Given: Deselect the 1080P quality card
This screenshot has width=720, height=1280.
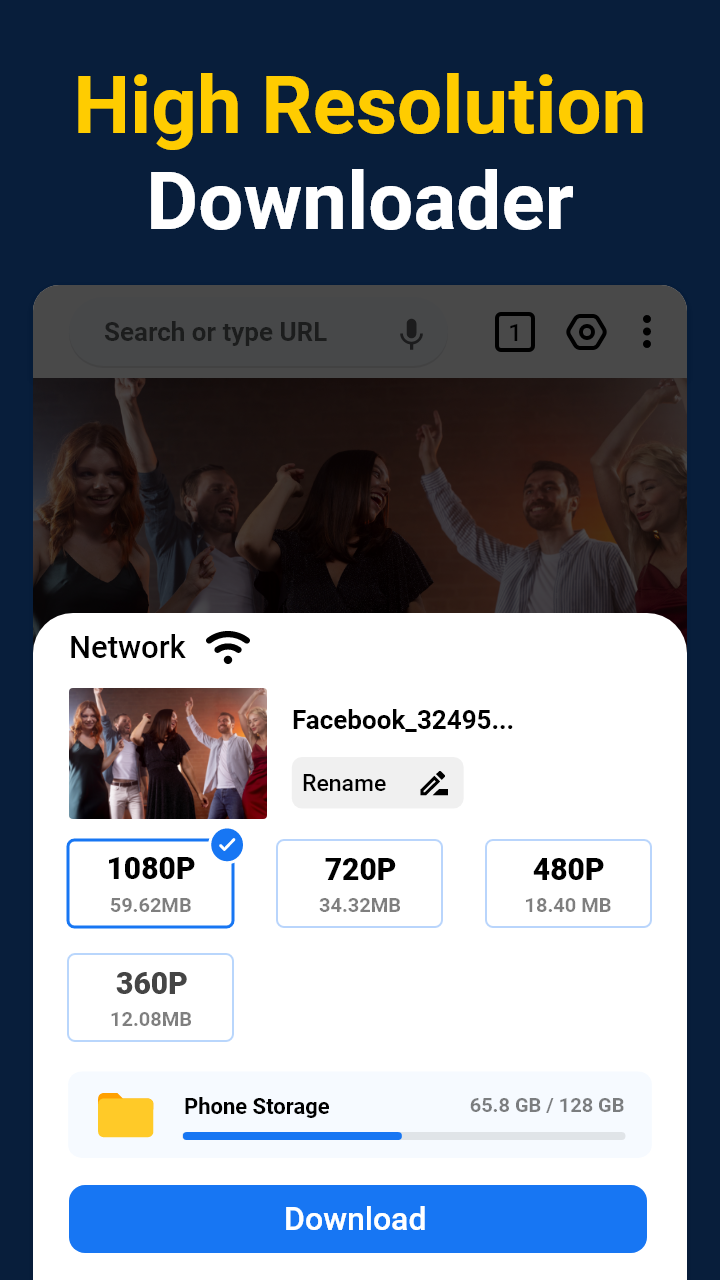Looking at the screenshot, I should tap(150, 883).
